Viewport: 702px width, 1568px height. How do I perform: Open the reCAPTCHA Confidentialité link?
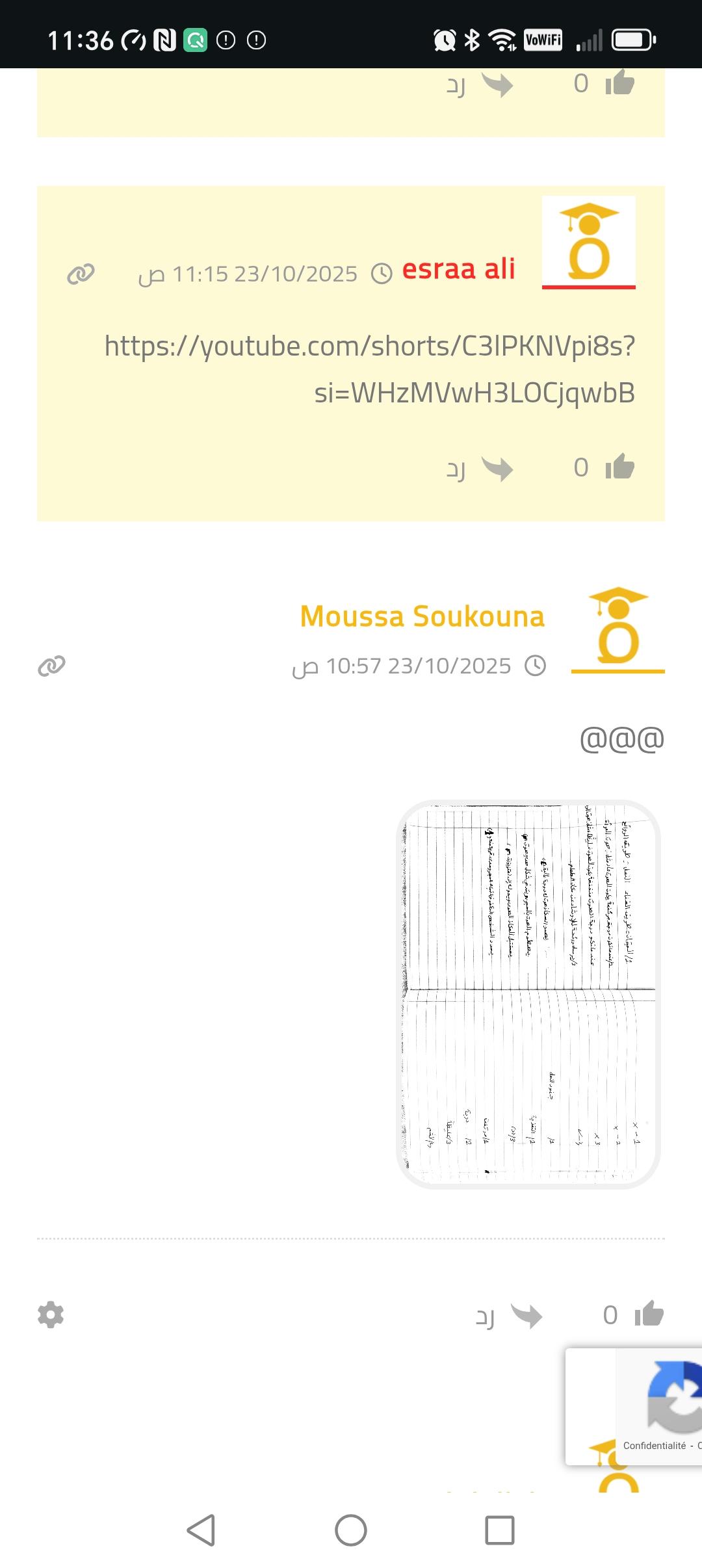[654, 1445]
